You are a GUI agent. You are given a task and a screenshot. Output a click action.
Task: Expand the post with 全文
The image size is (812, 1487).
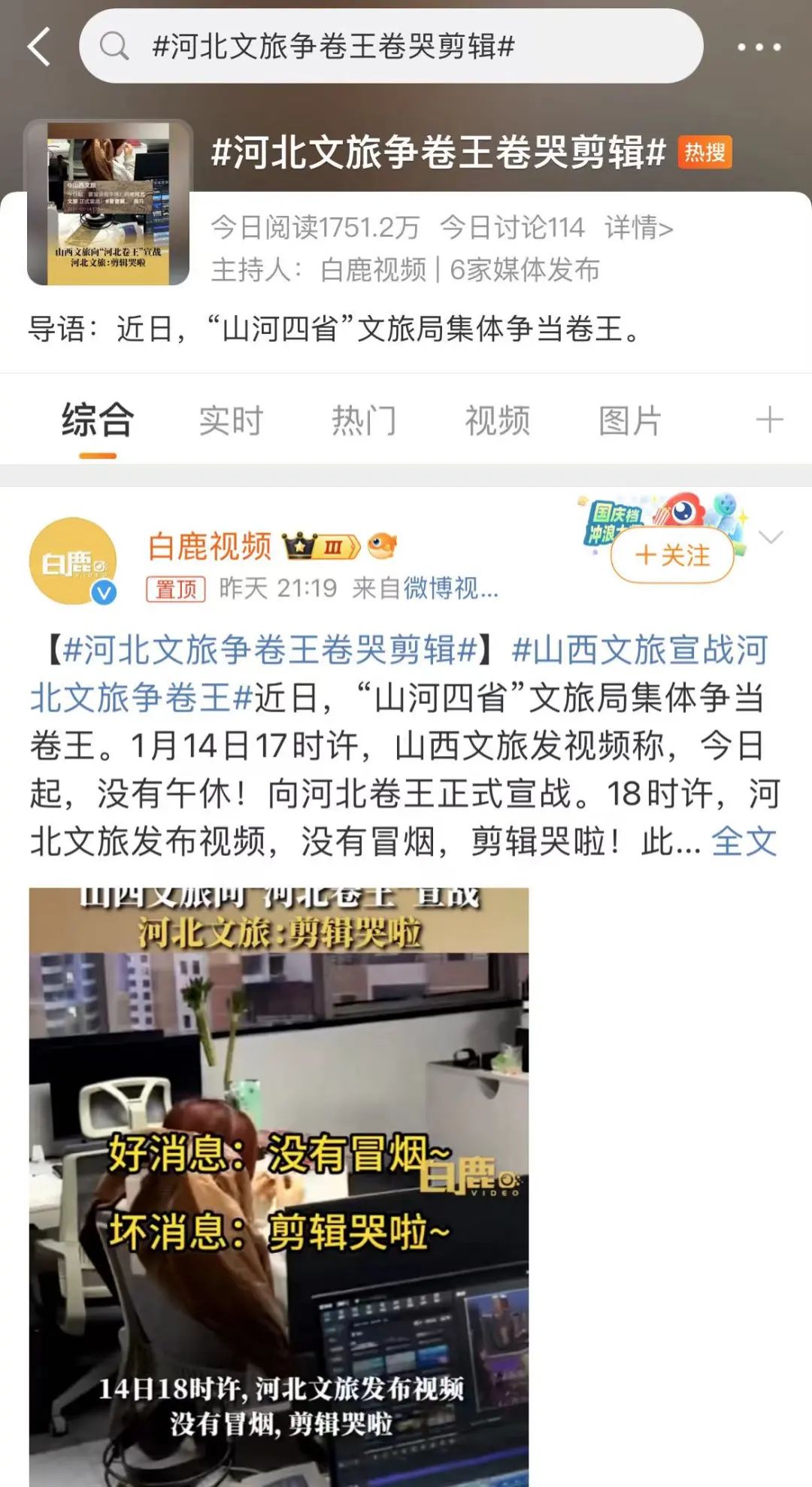click(743, 842)
